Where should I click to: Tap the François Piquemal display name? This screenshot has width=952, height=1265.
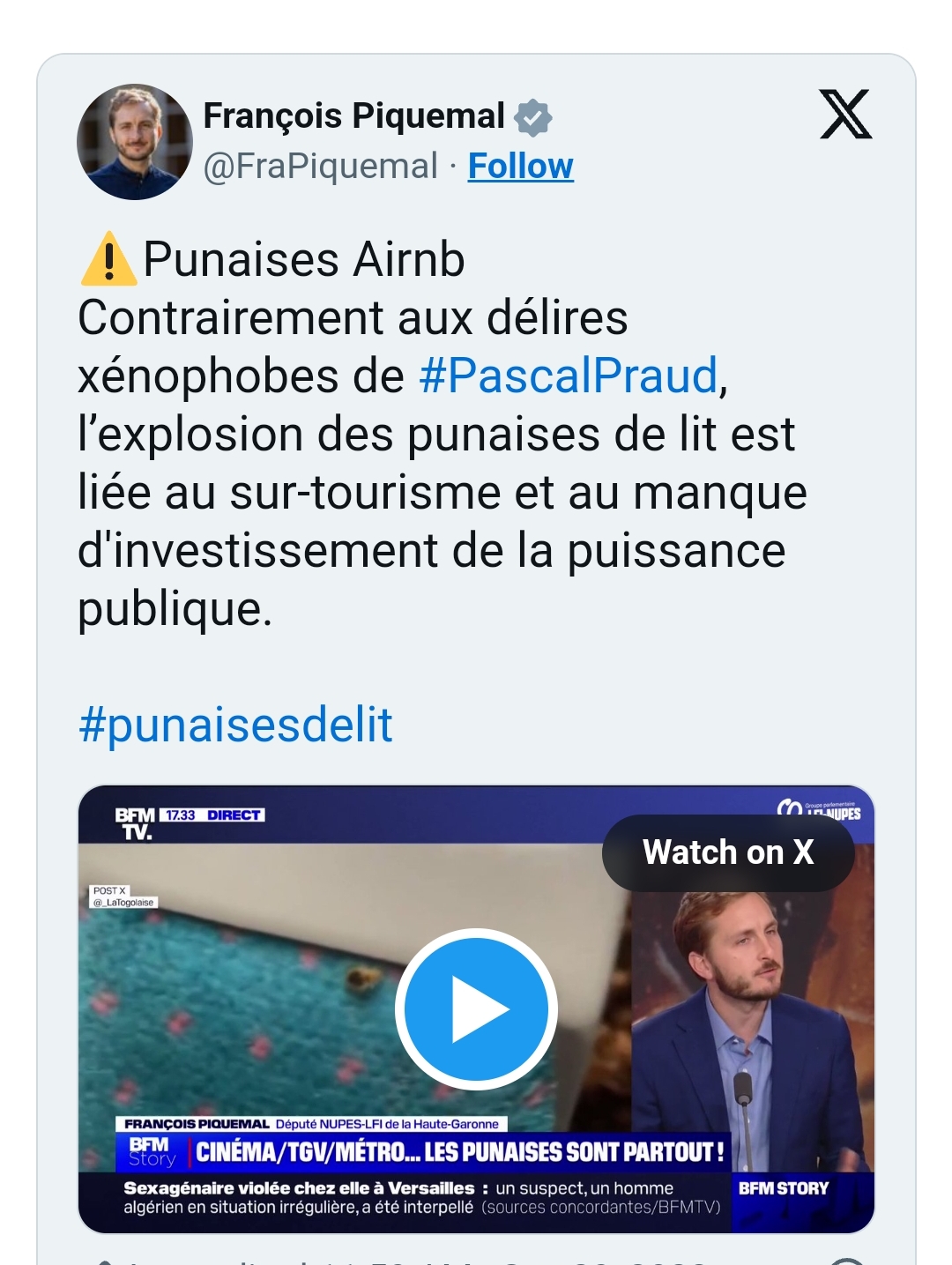(x=353, y=115)
